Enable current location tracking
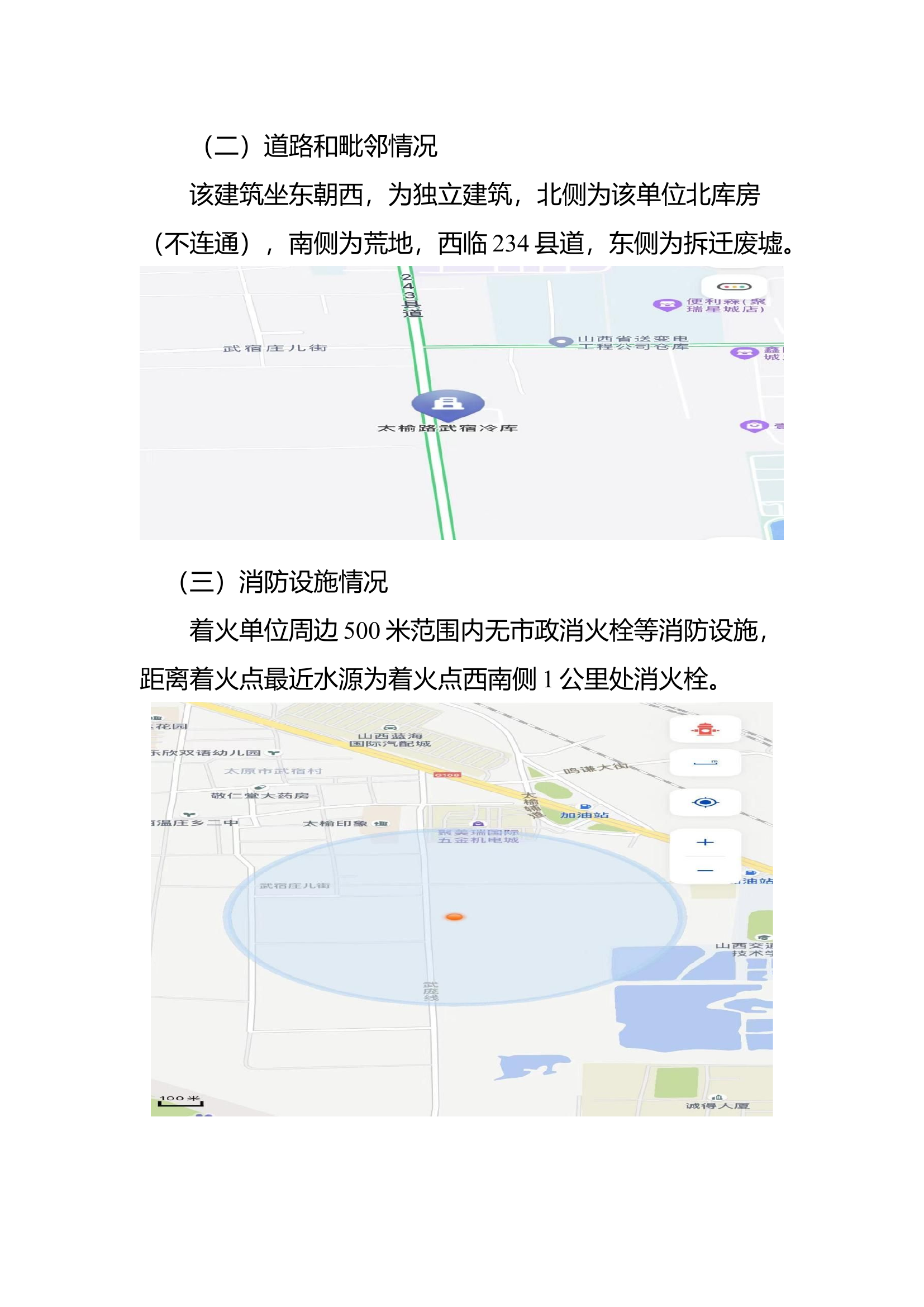924x1307 pixels. 706,803
